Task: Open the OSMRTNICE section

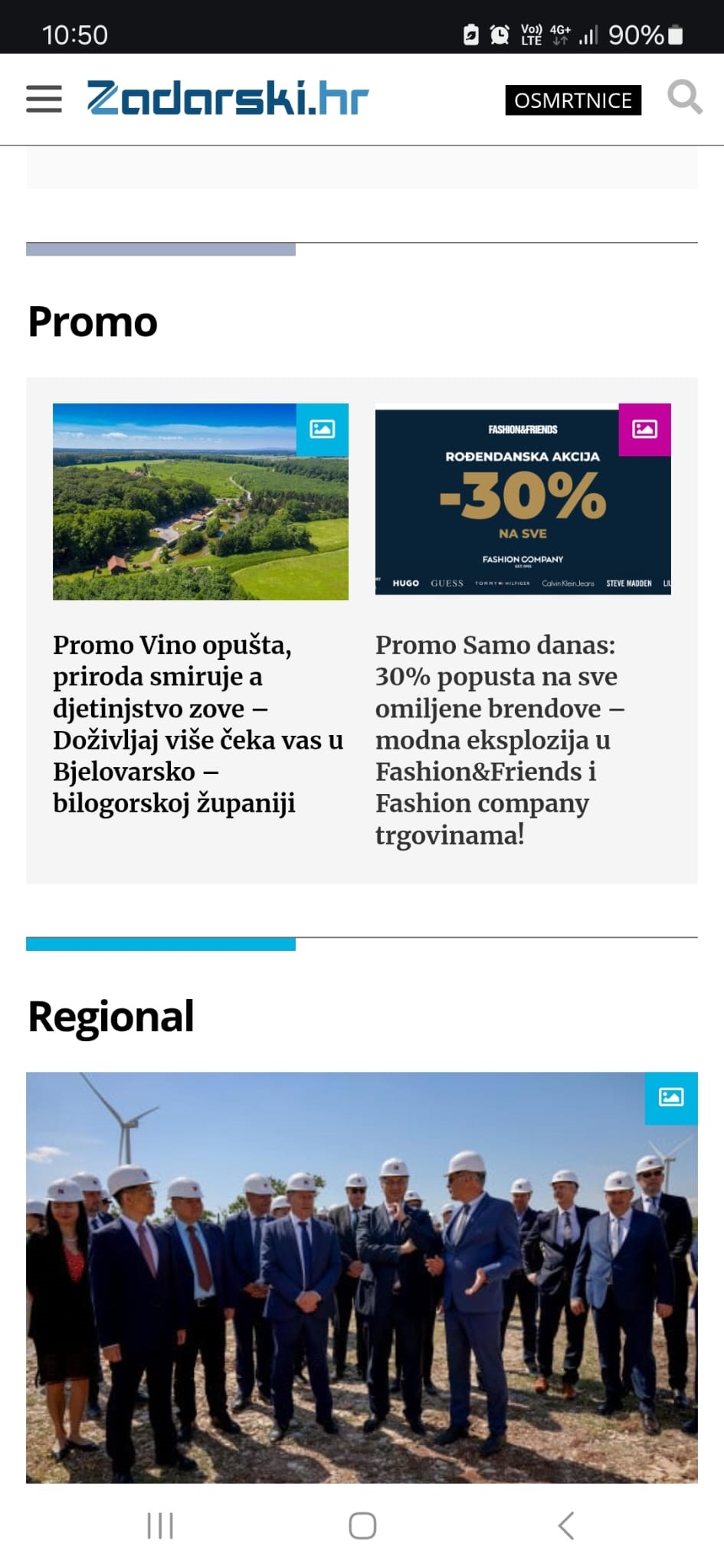Action: point(573,100)
